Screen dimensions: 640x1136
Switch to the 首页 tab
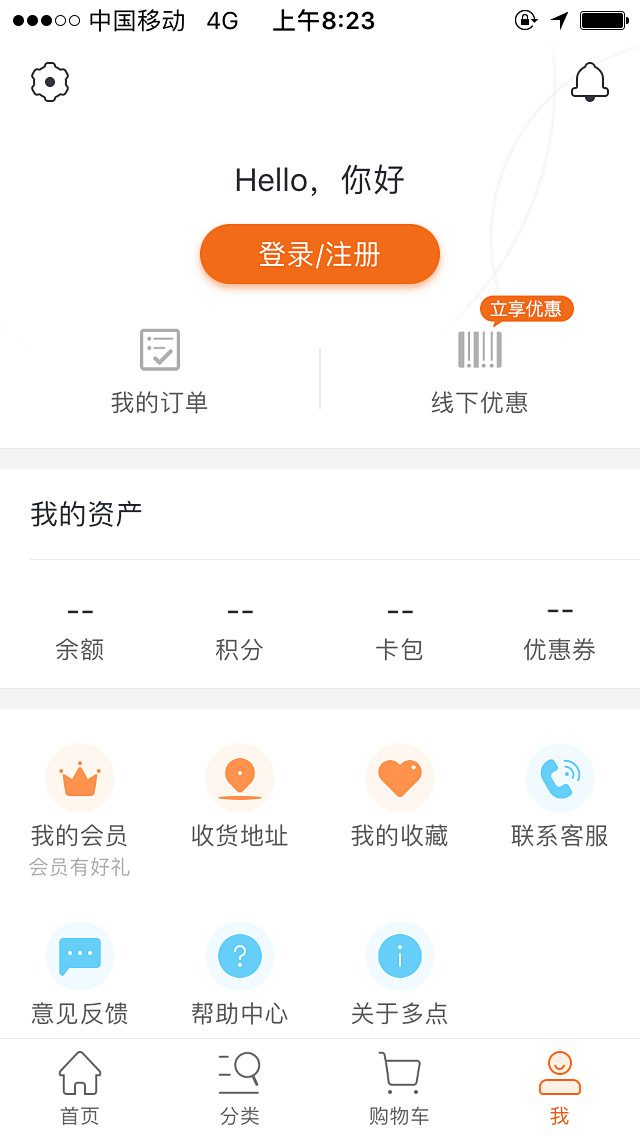(x=80, y=1088)
